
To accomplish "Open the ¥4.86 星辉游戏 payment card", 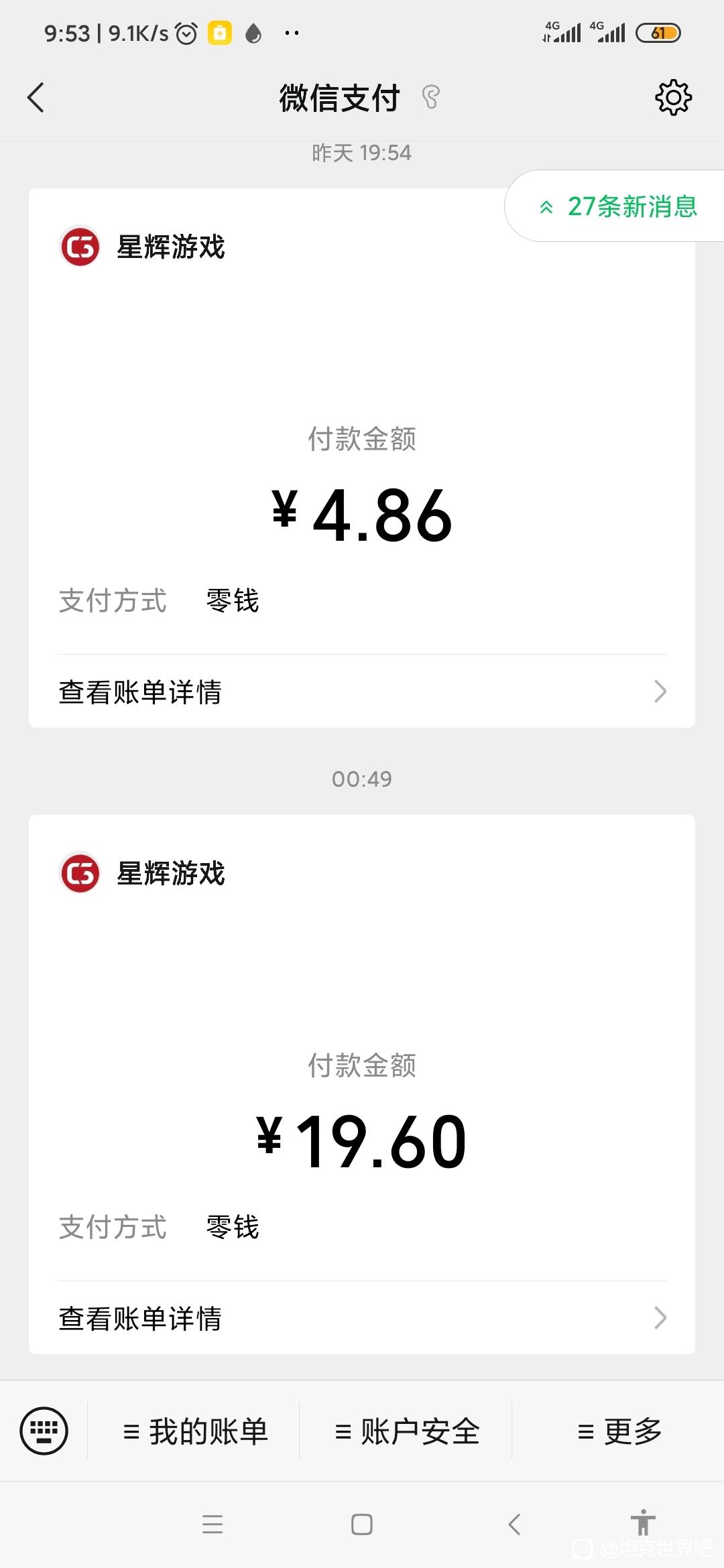I will click(x=362, y=422).
